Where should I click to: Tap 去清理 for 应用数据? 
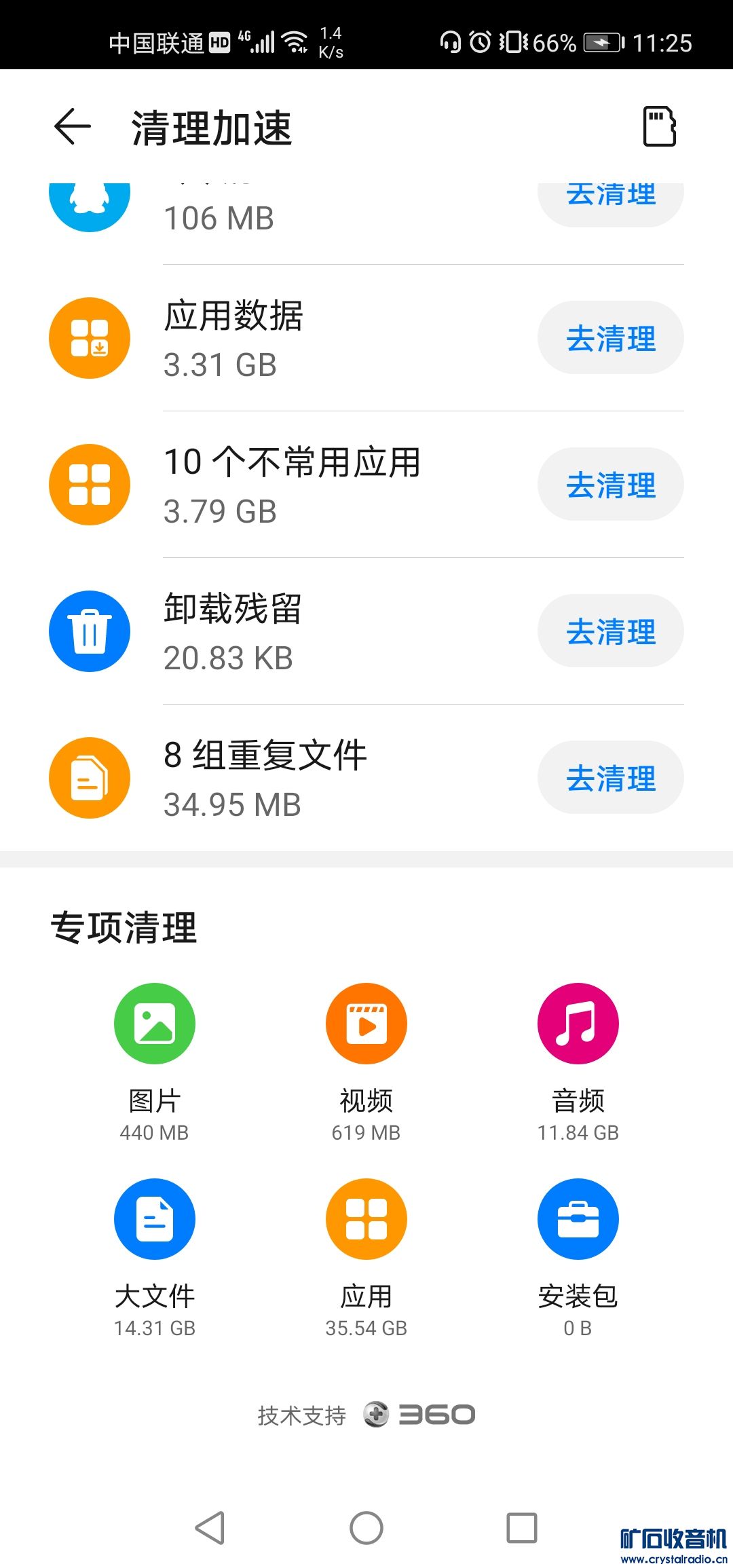(610, 338)
